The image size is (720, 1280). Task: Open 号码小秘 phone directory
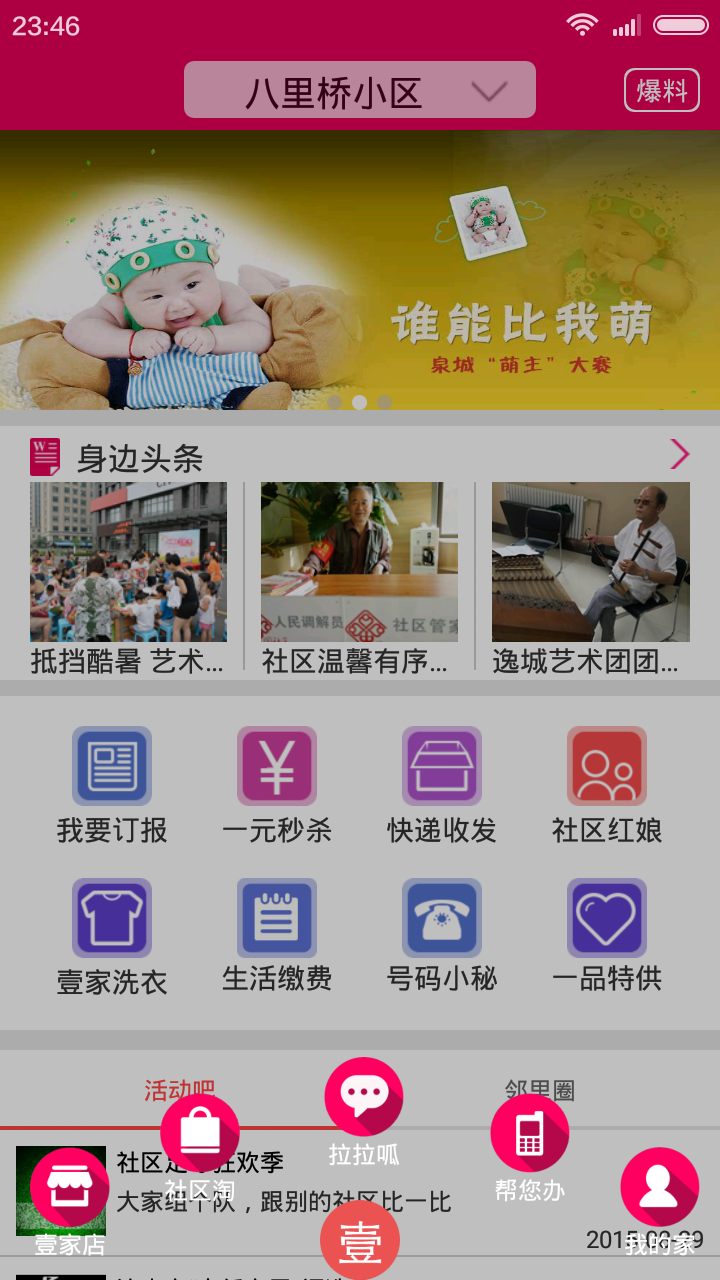[442, 918]
